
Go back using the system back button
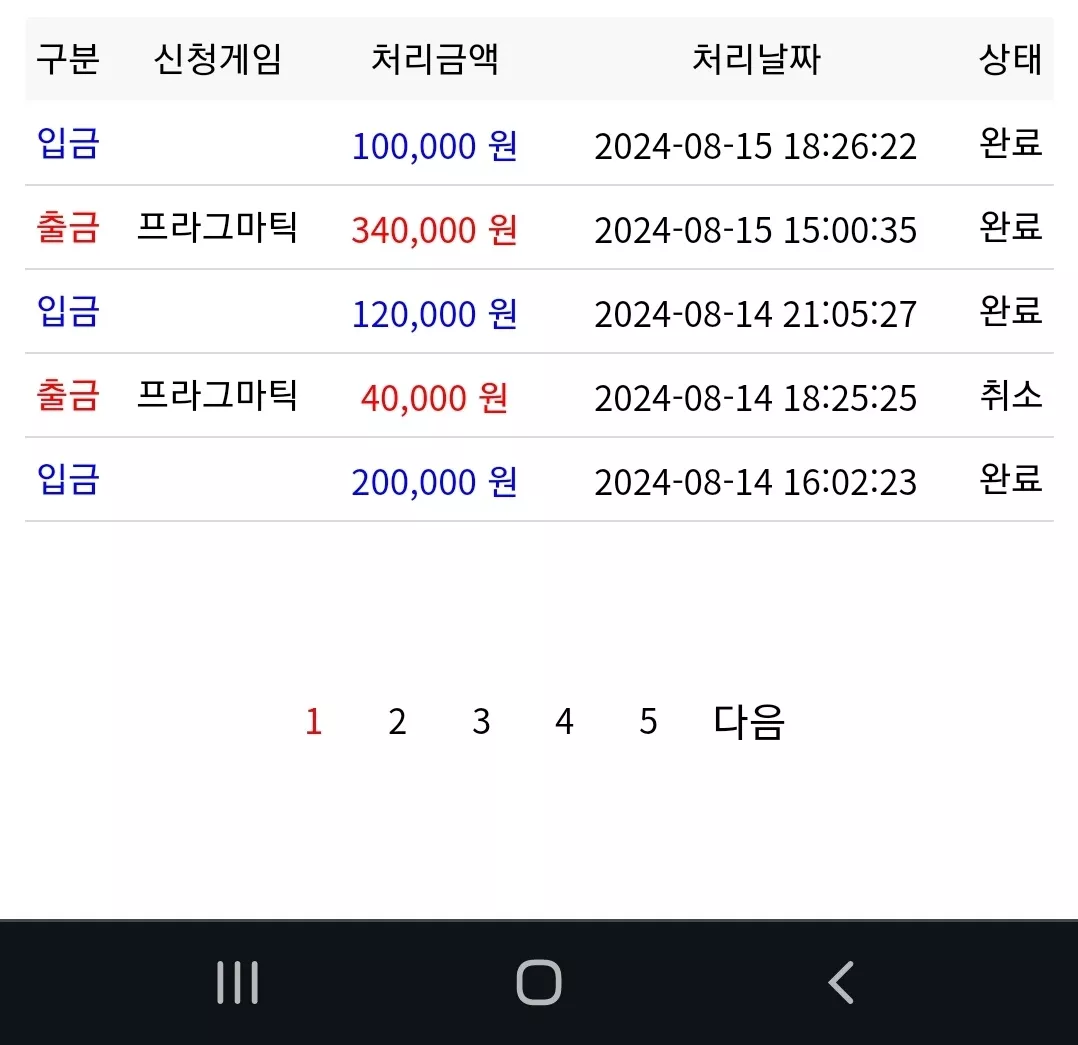coord(841,982)
